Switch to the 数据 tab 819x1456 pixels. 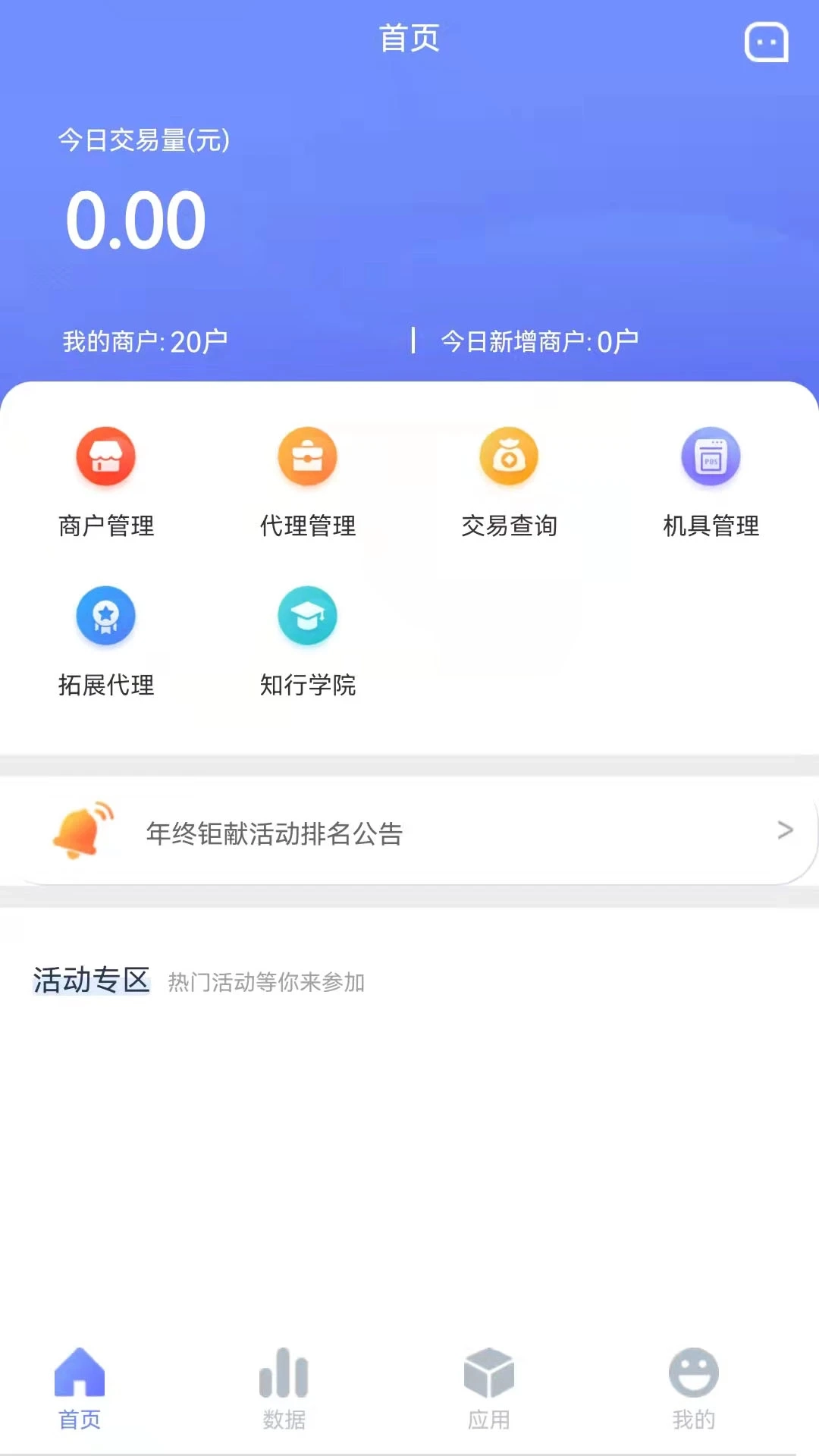coord(284,1395)
